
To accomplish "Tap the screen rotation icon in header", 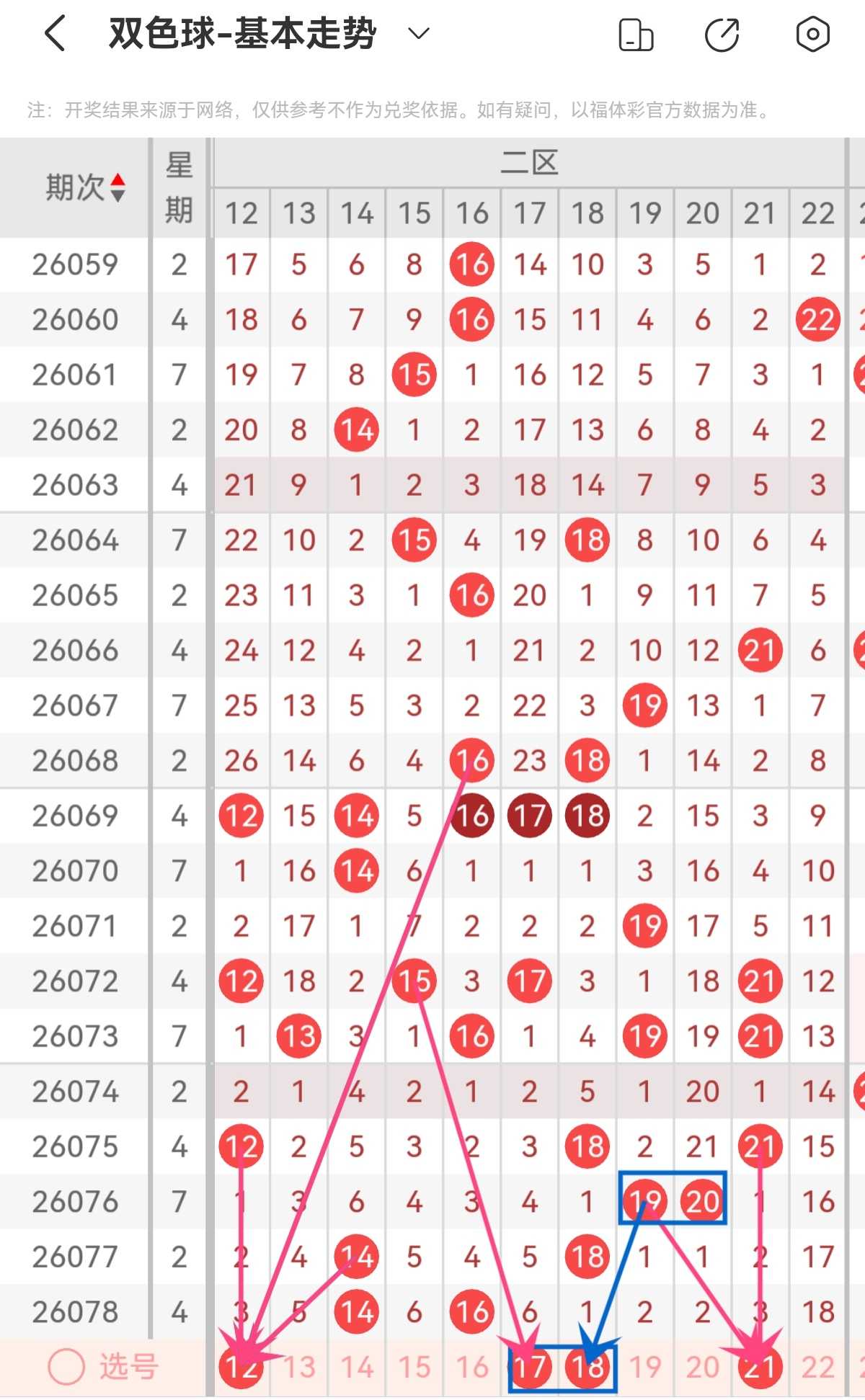I will pos(636,35).
